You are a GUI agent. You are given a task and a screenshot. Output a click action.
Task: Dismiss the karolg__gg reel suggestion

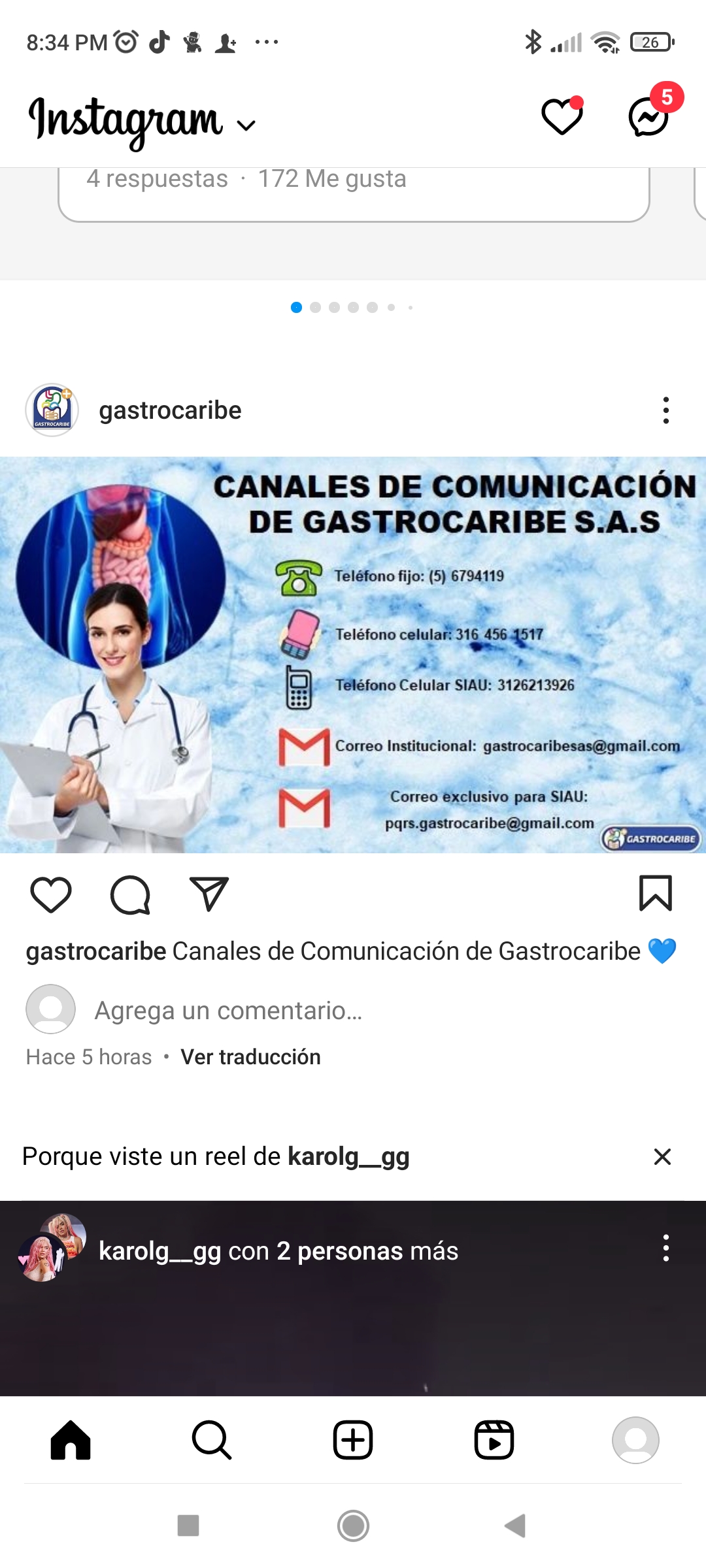click(662, 1156)
